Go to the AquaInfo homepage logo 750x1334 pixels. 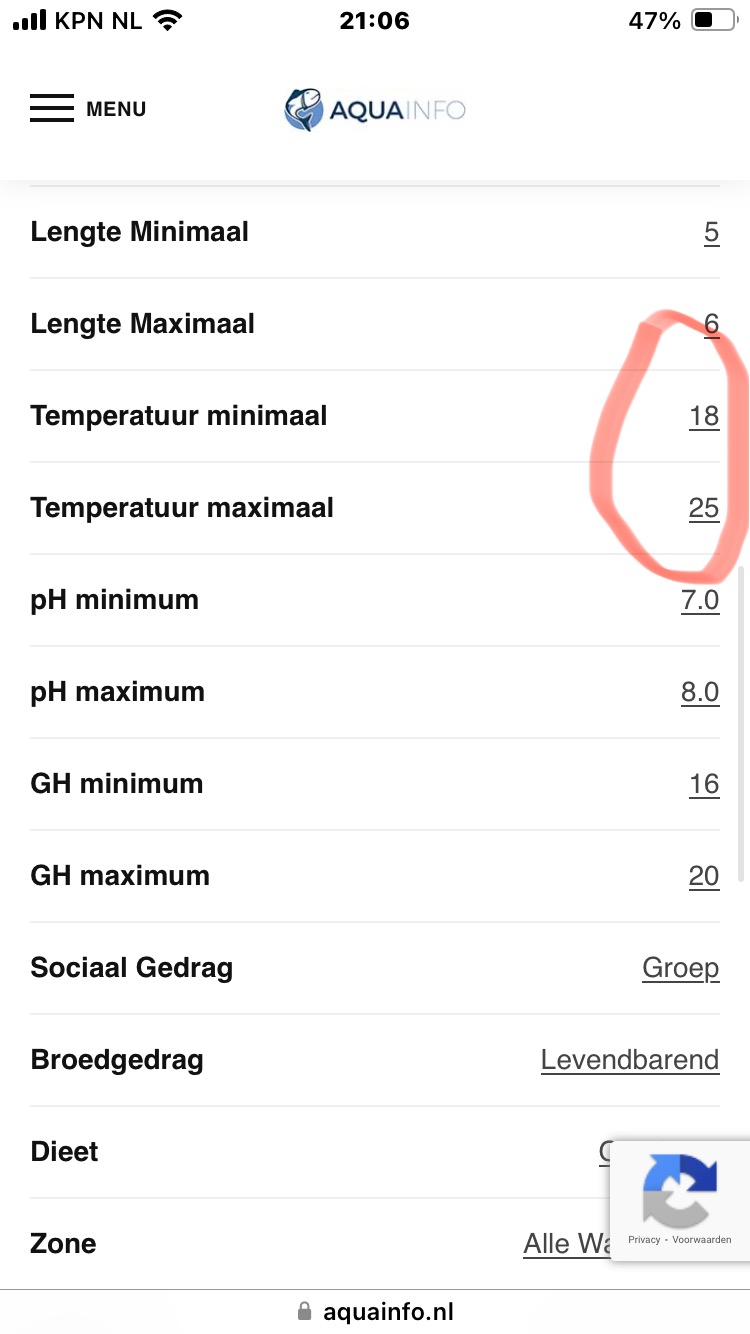(x=375, y=110)
